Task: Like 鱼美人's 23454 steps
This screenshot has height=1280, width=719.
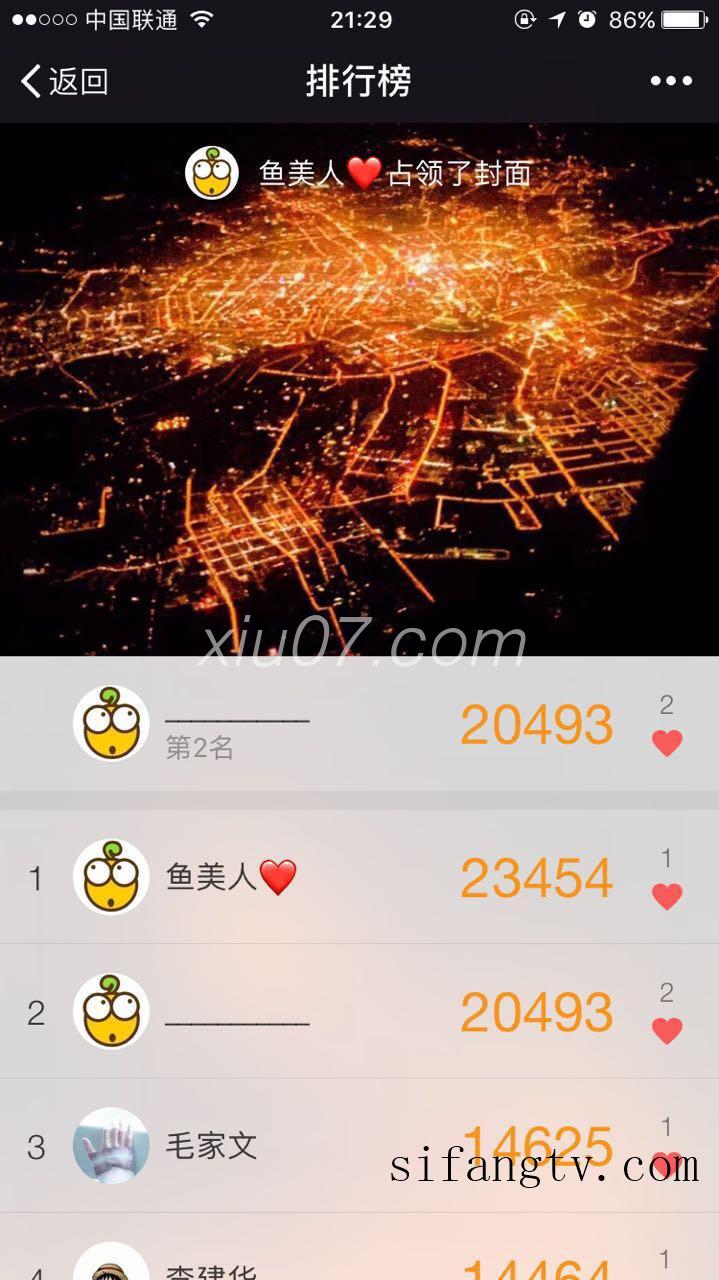Action: pyautogui.click(x=667, y=895)
